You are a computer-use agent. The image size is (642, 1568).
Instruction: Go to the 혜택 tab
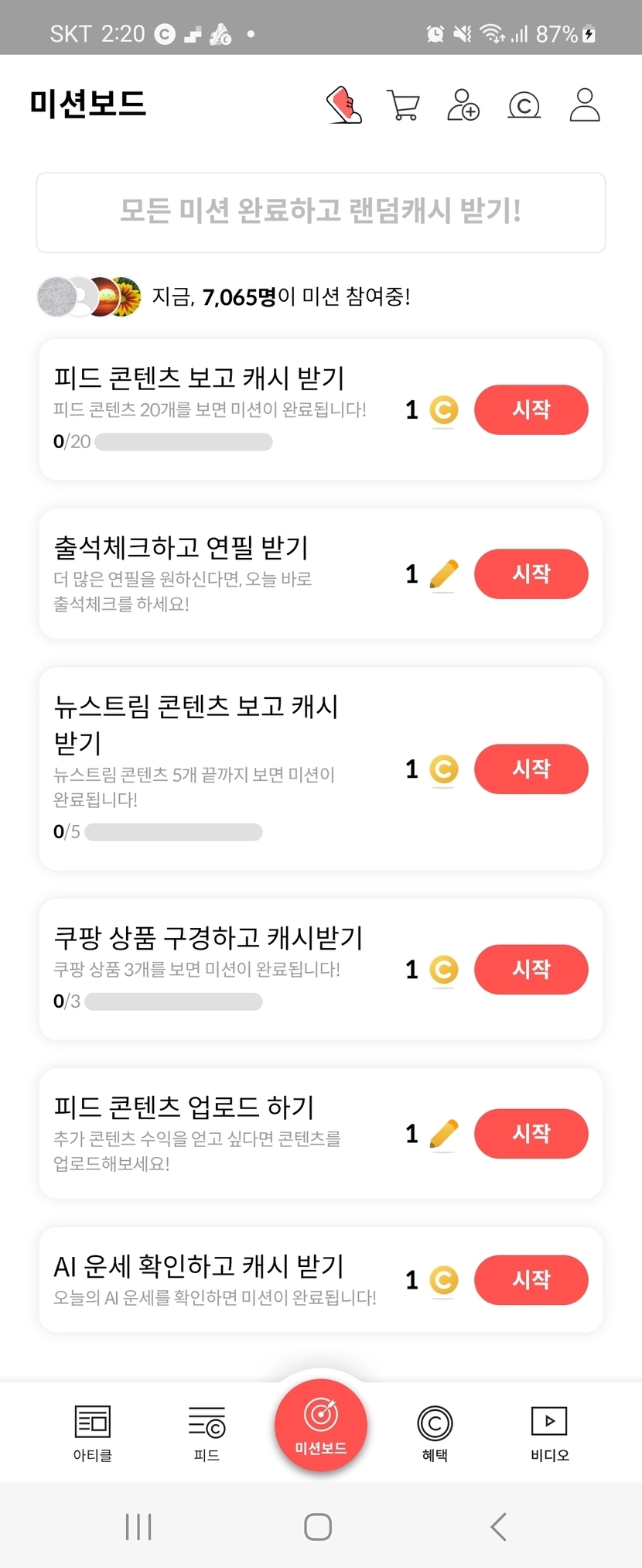point(435,1432)
